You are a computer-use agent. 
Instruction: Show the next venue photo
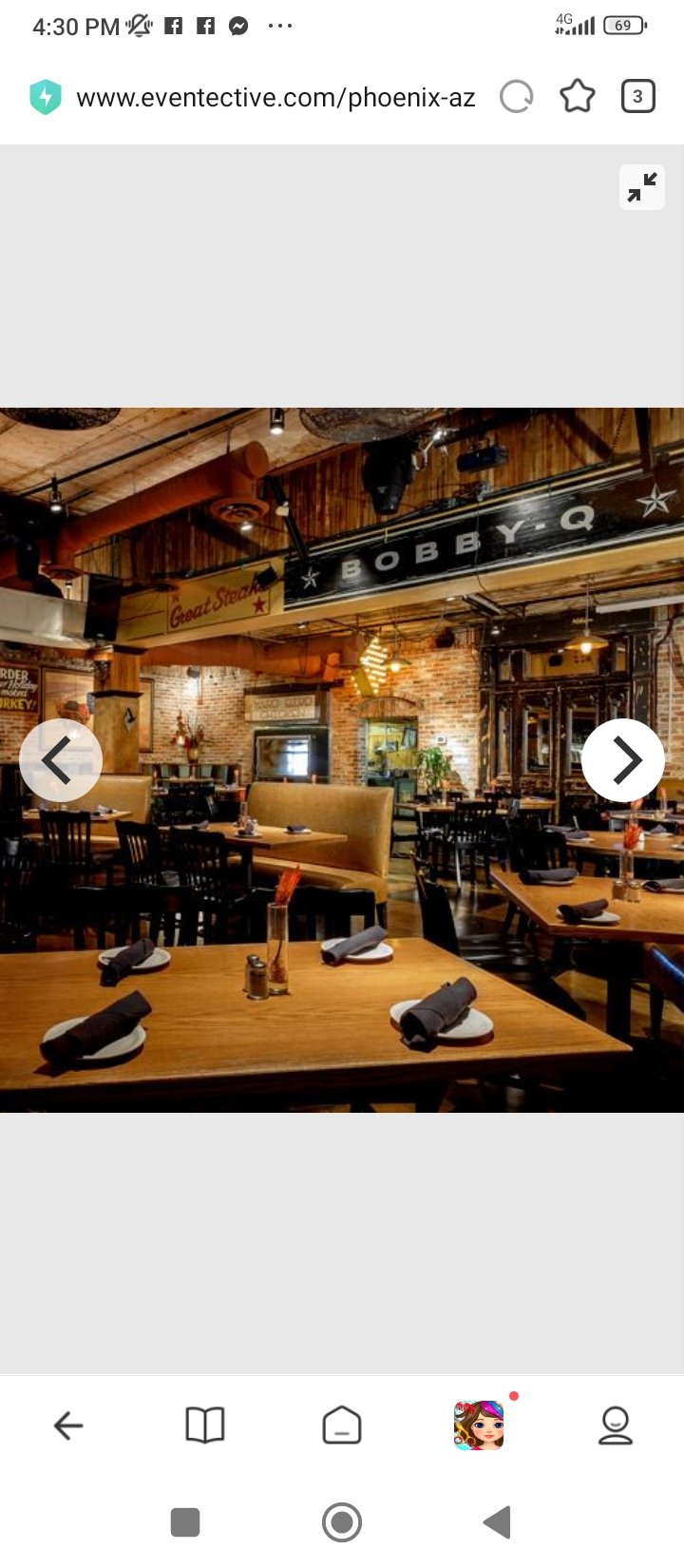click(x=623, y=760)
